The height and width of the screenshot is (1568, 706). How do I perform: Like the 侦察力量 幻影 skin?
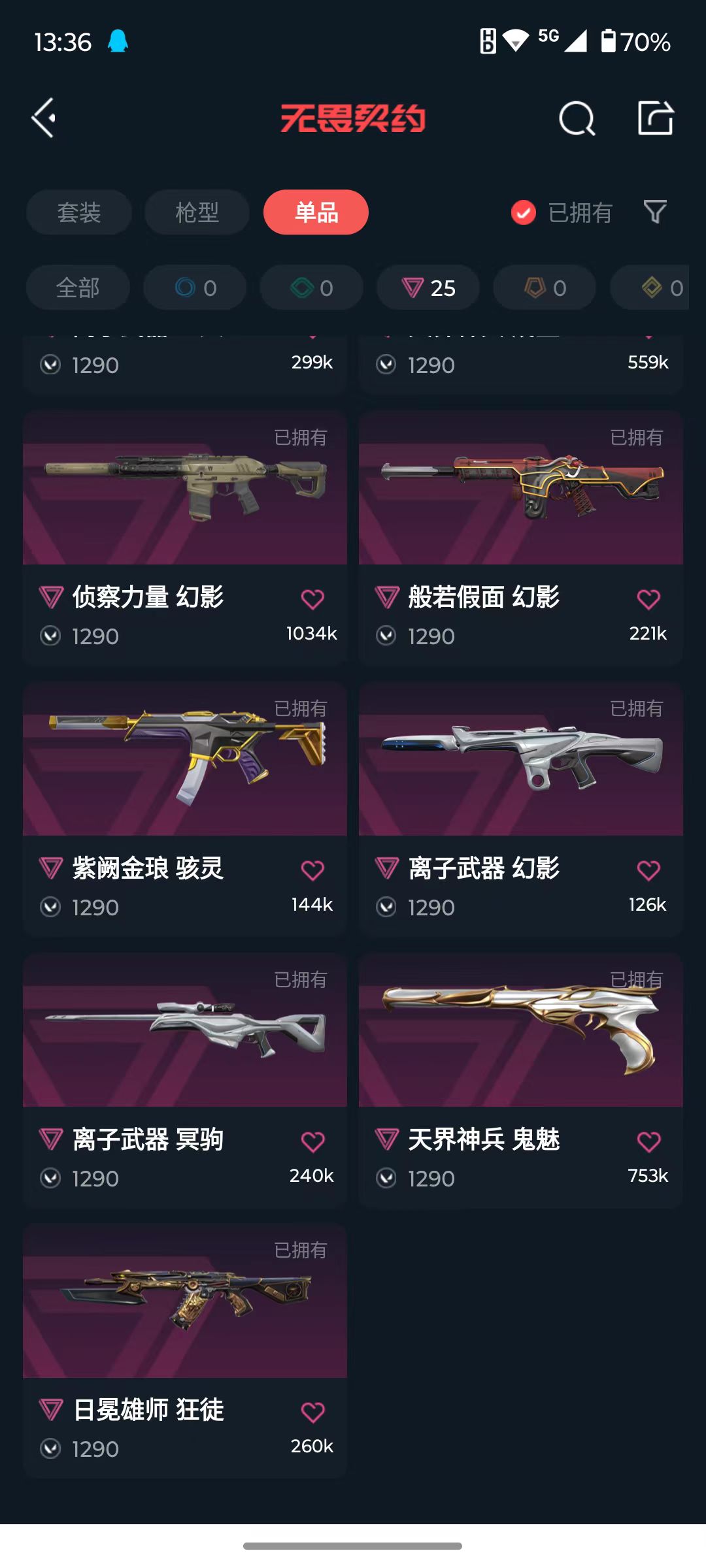click(312, 599)
